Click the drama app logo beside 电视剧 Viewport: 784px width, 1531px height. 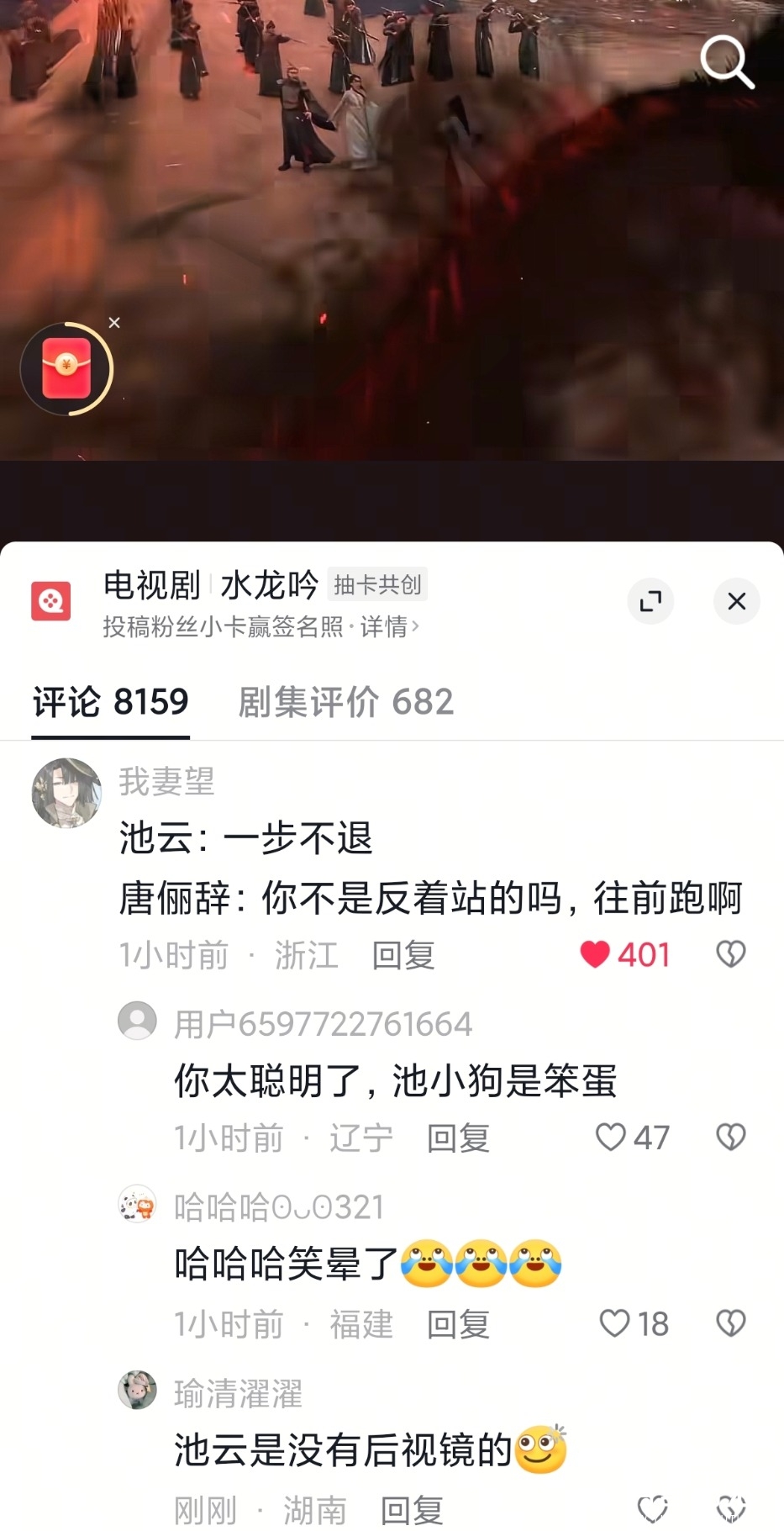point(51,601)
